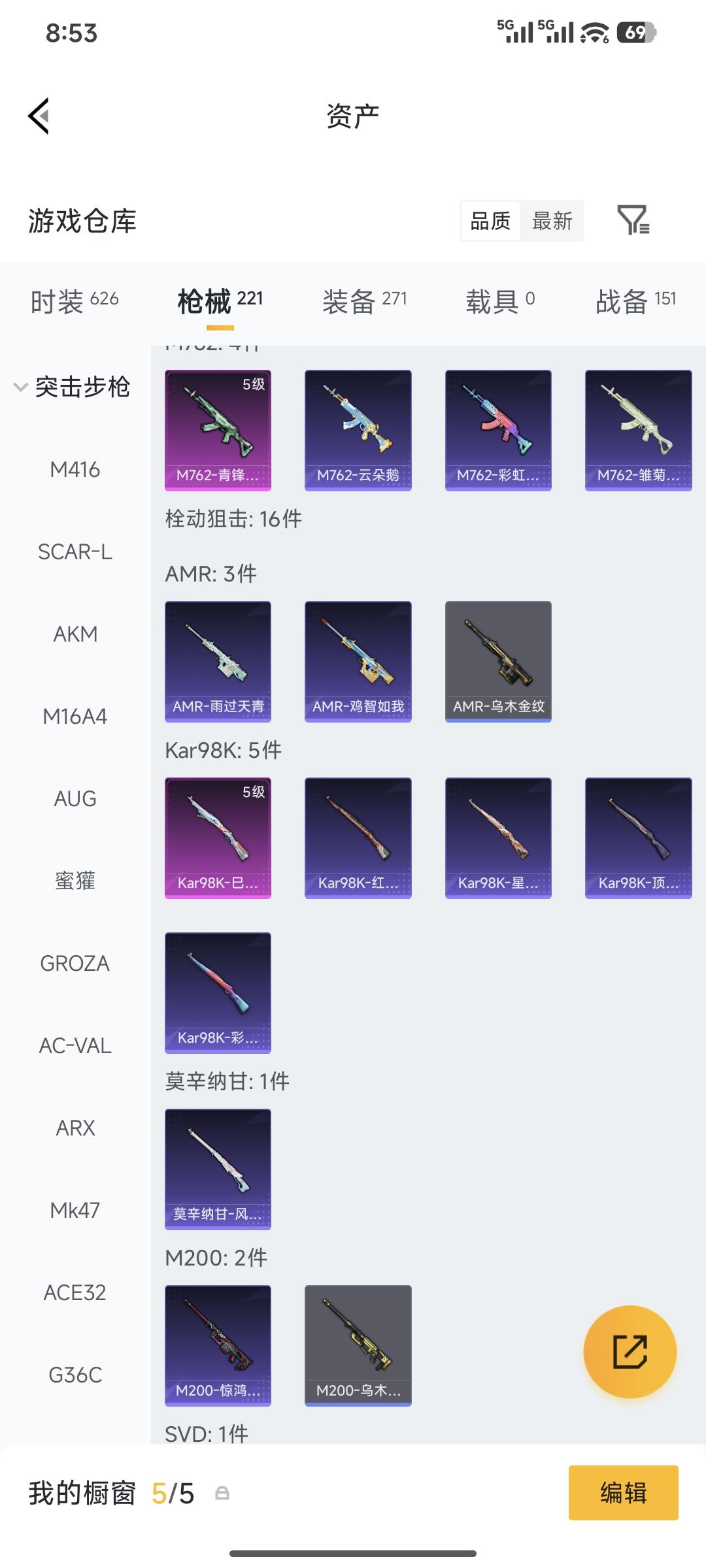
Task: View the M200-惊鸿 skin
Action: [218, 1345]
